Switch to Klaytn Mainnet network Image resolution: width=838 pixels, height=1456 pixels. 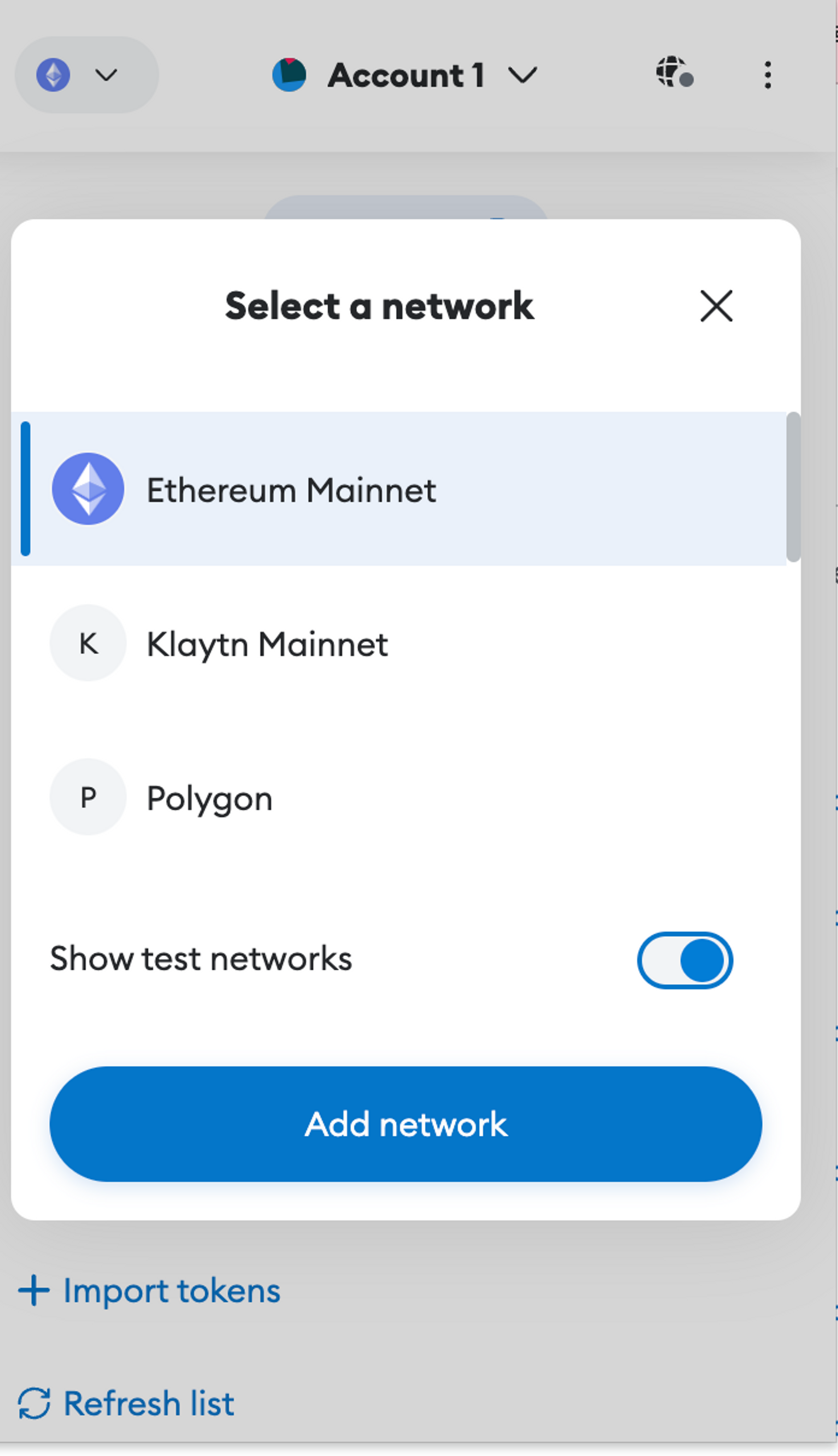267,644
